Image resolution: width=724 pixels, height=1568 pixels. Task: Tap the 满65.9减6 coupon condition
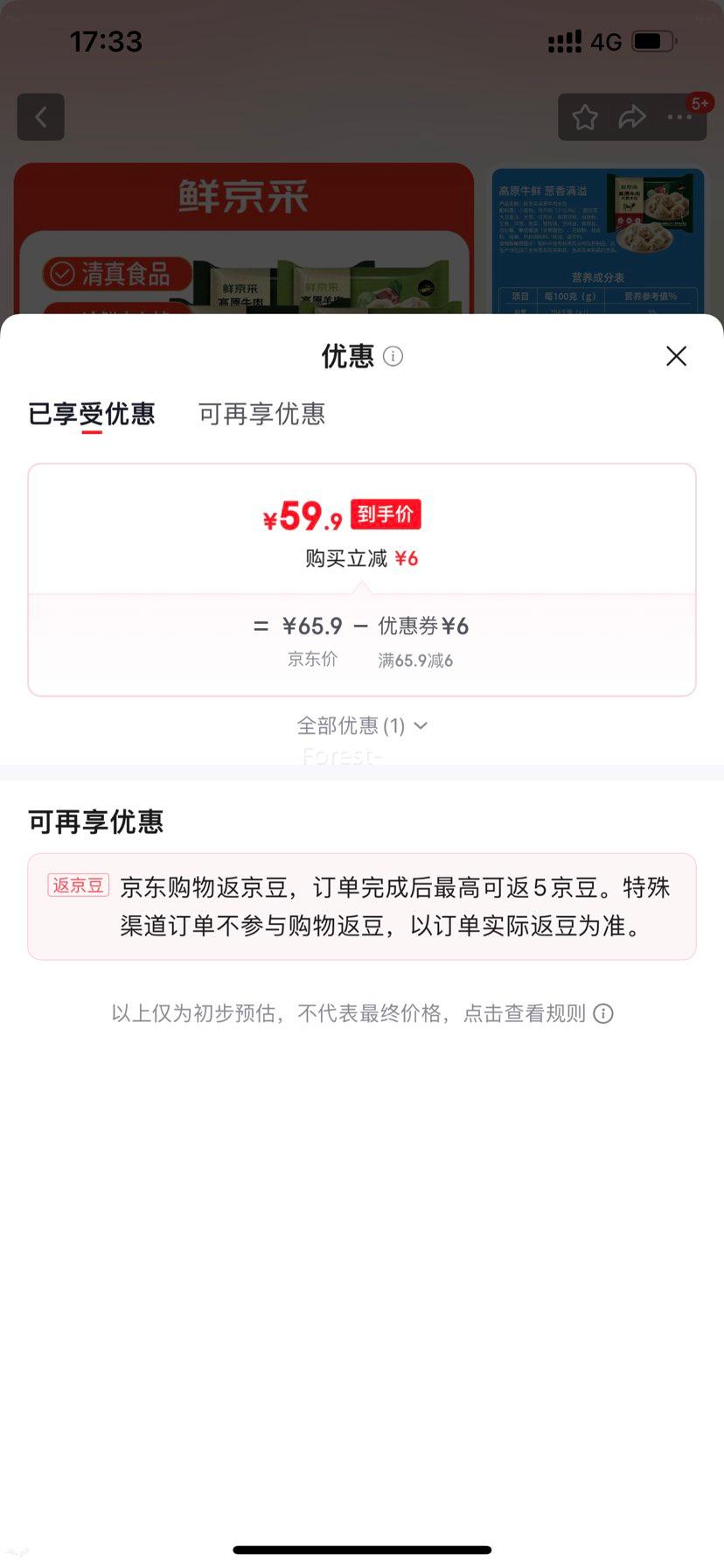(416, 660)
